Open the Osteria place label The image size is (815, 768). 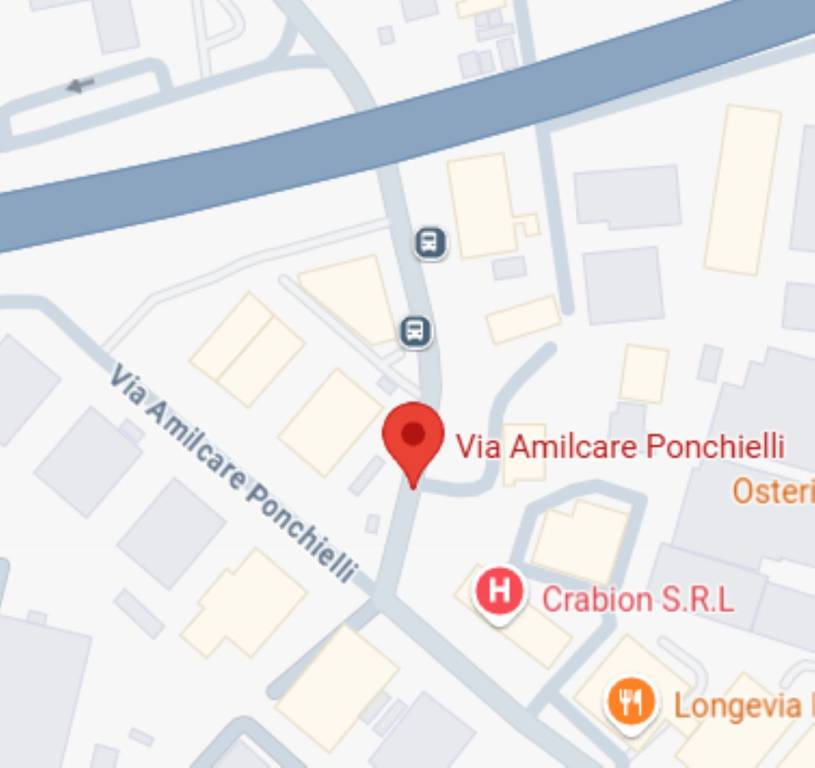coord(772,491)
